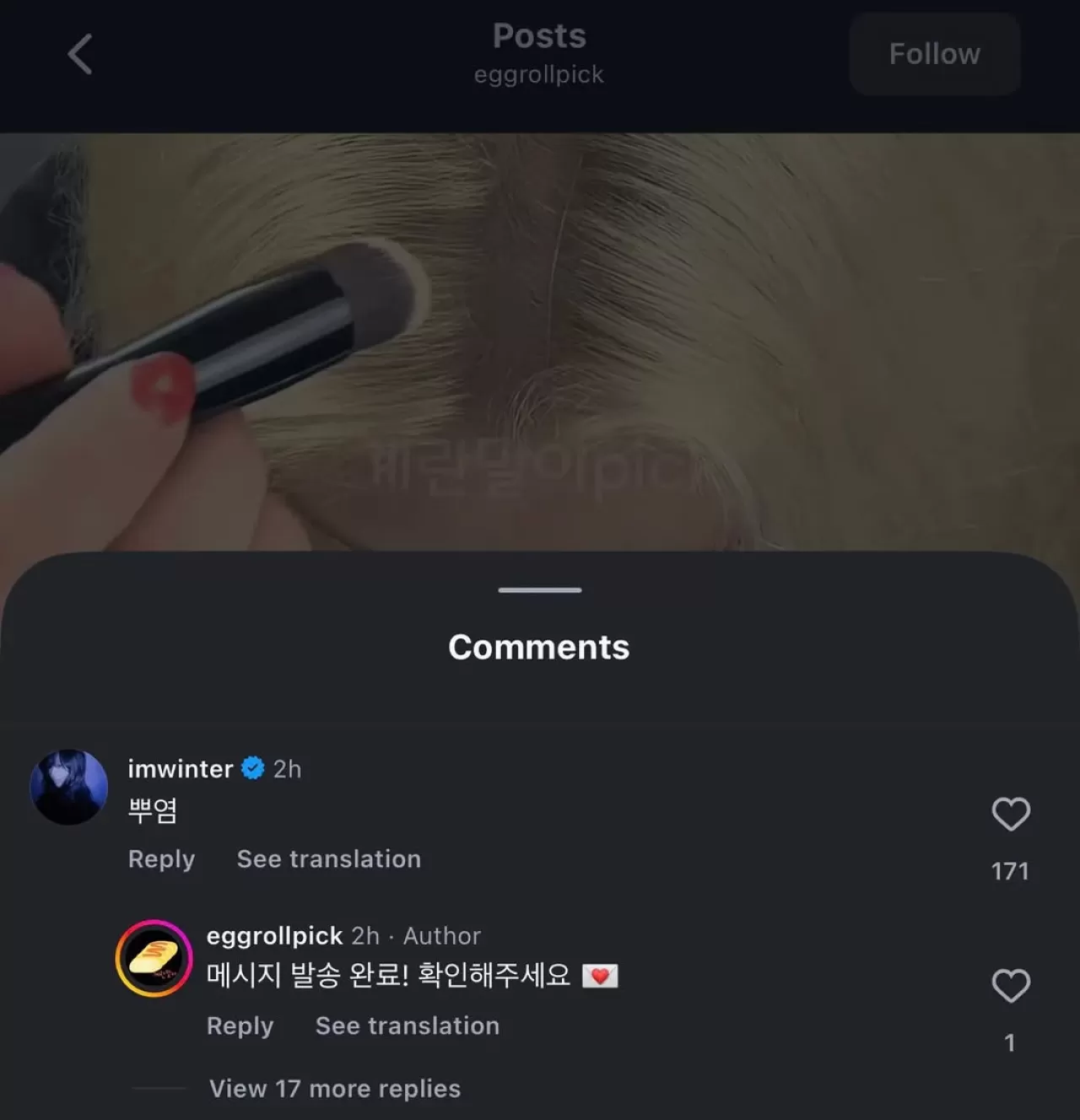Tap the comments sheet drag handle
1080x1120 pixels.
coord(540,590)
